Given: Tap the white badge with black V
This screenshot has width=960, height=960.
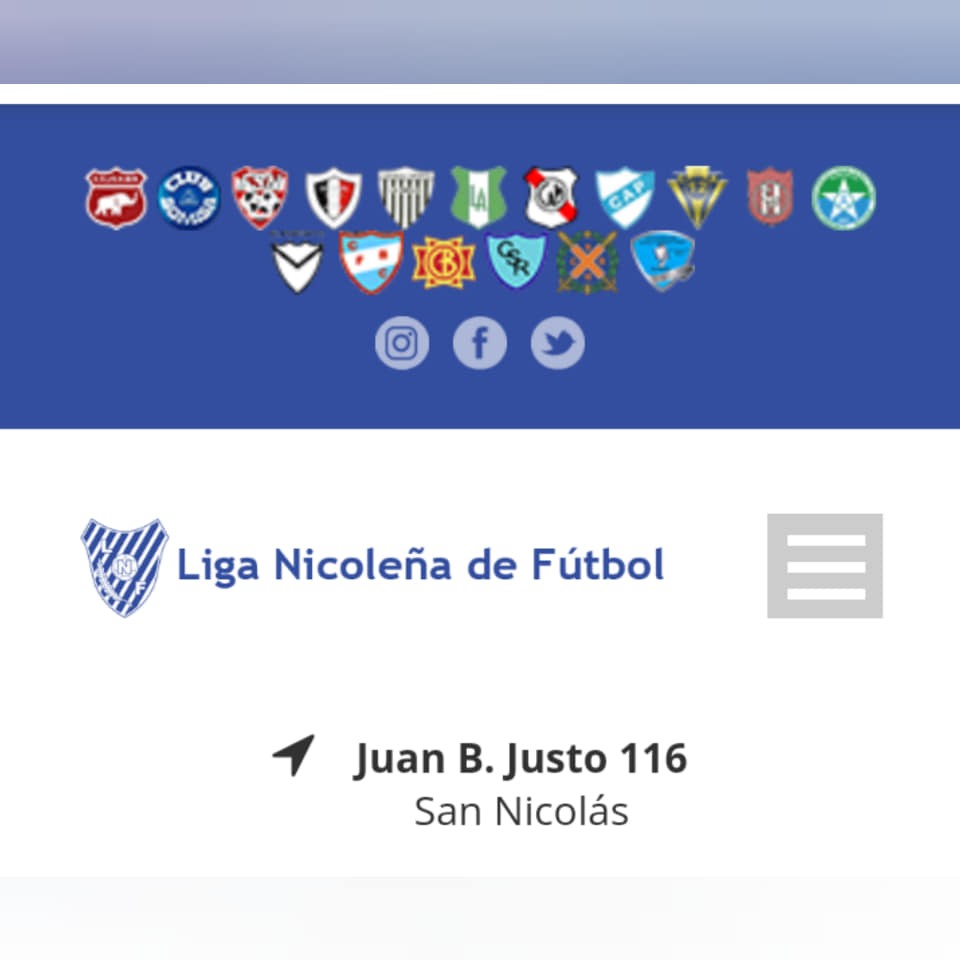Looking at the screenshot, I should point(298,262).
